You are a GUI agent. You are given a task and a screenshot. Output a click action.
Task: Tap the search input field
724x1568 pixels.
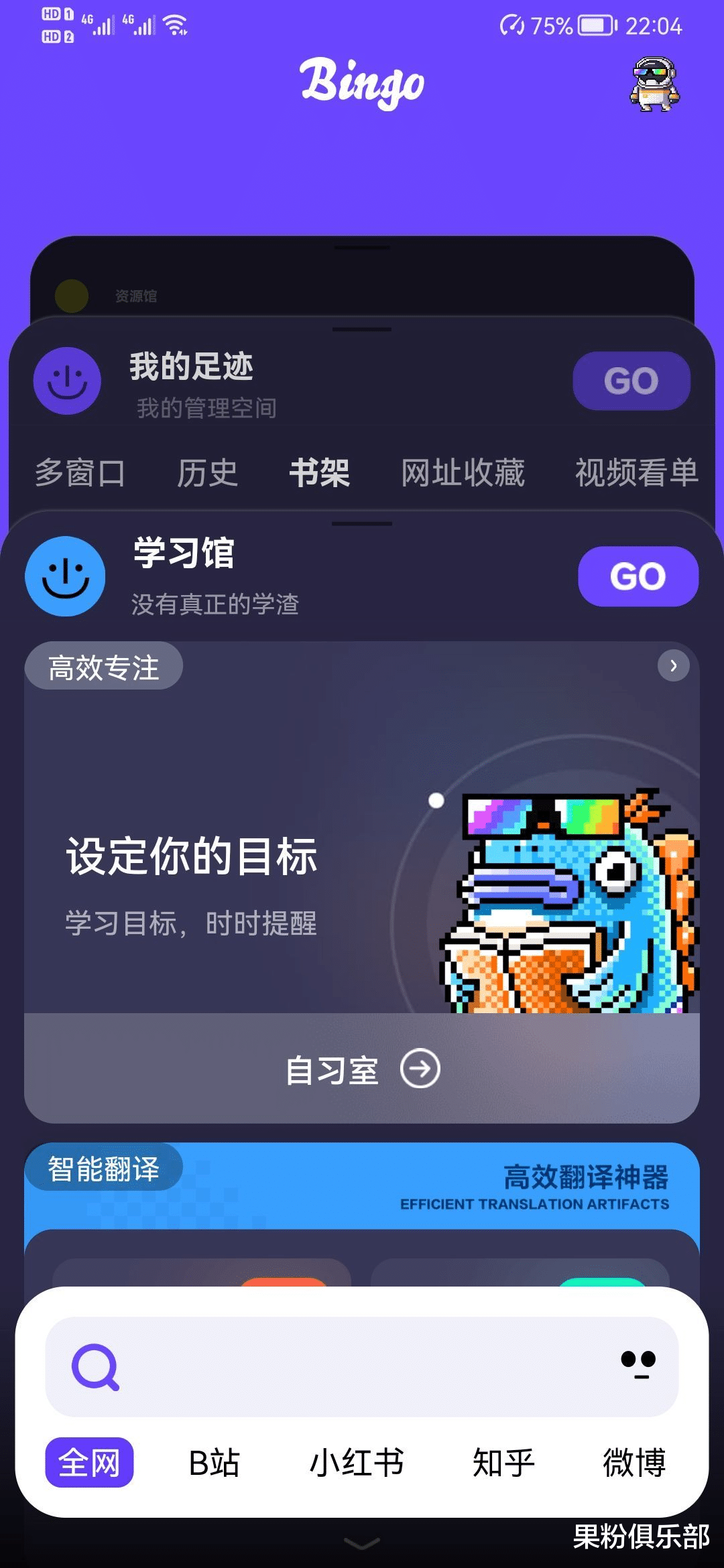pos(362,1367)
